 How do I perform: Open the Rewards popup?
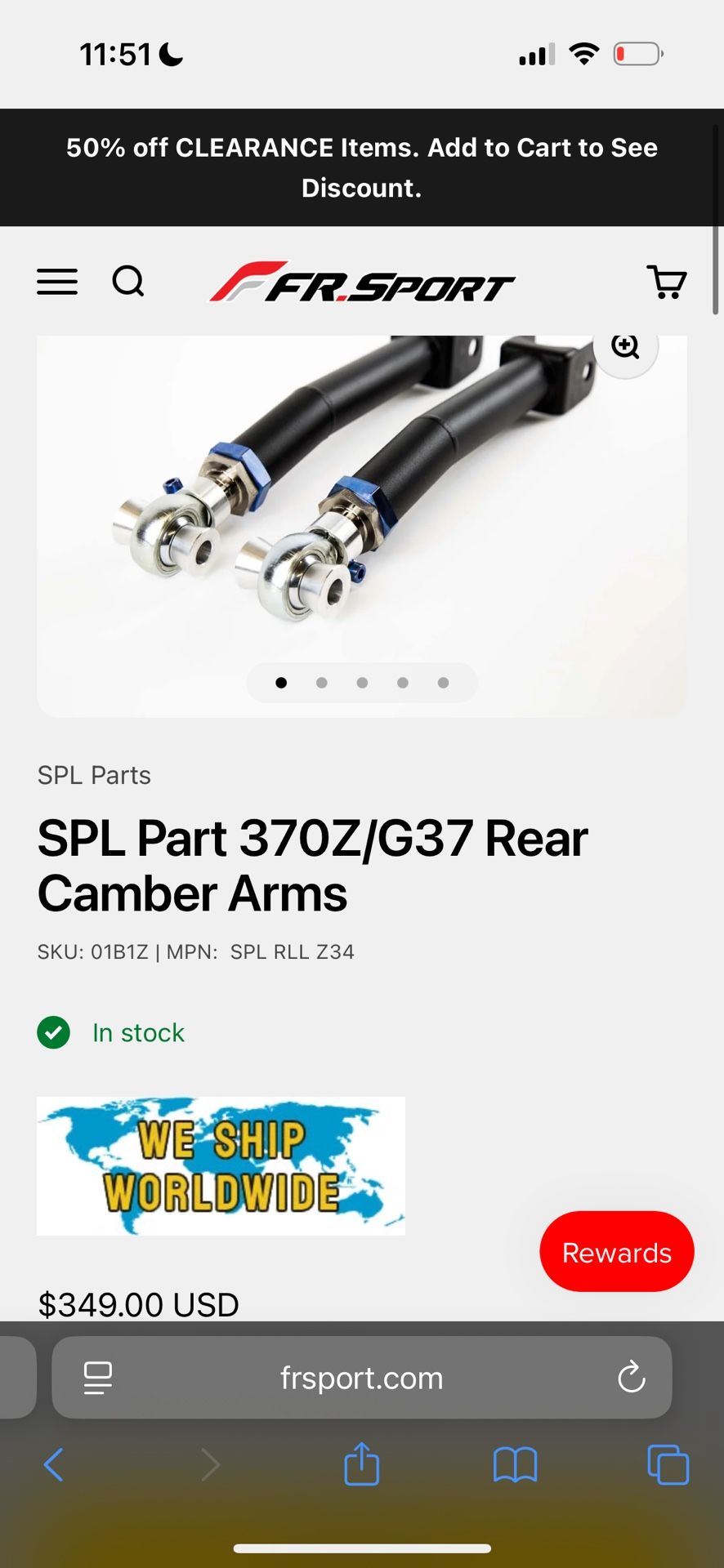click(x=616, y=1251)
